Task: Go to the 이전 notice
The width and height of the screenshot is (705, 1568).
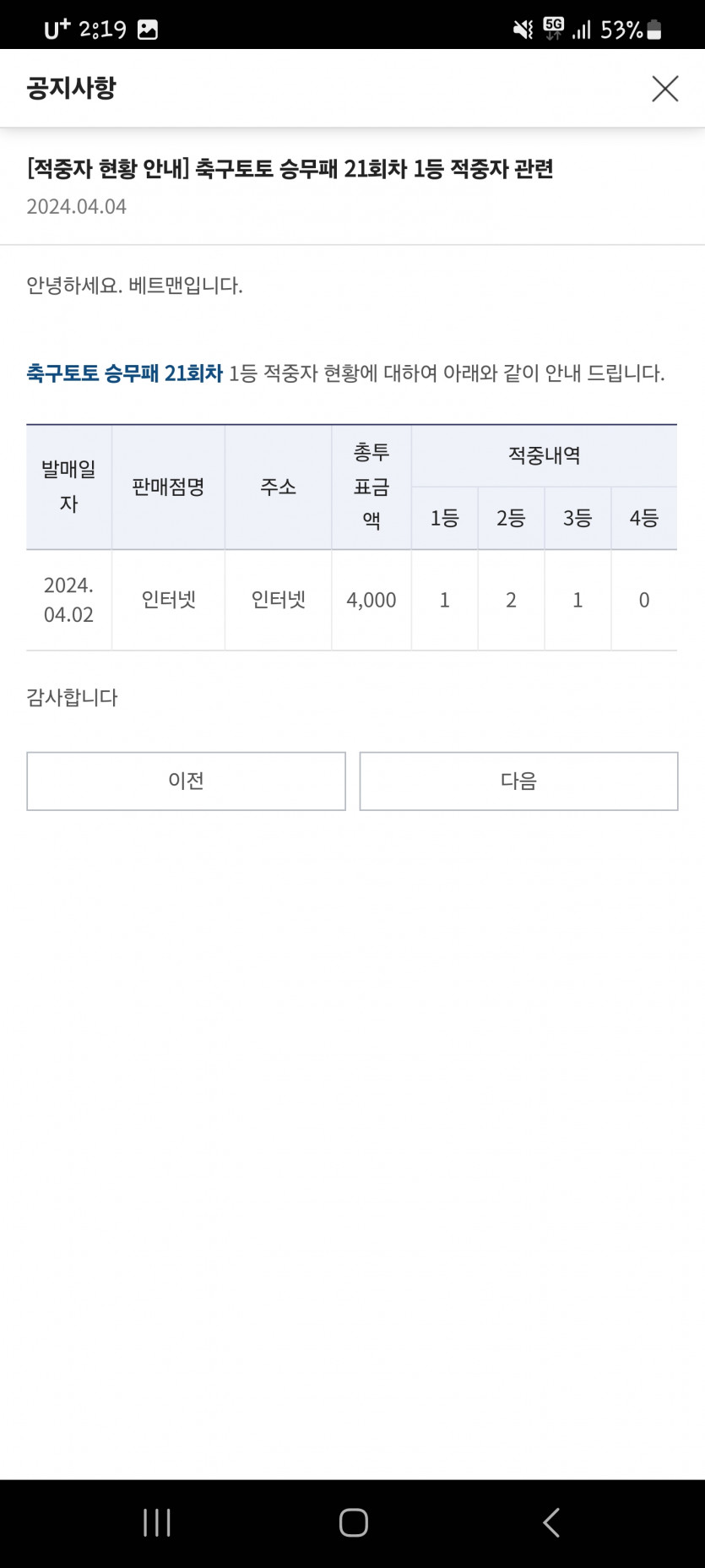Action: 186,781
